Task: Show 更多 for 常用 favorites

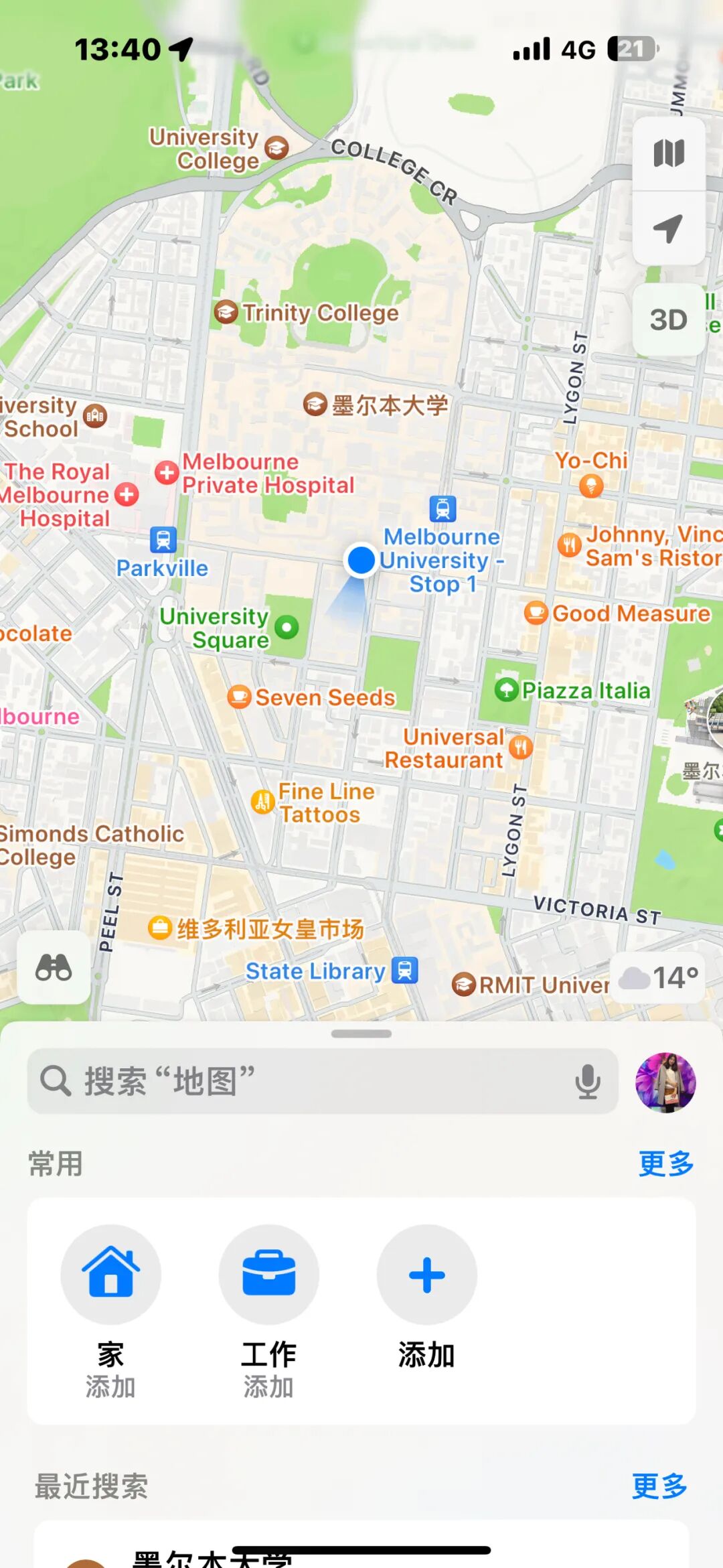Action: click(665, 1164)
